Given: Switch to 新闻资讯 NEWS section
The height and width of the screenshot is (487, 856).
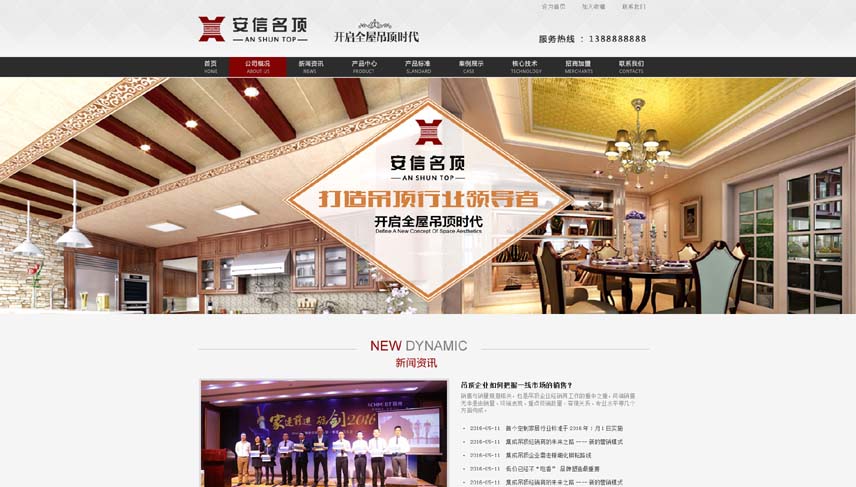Looking at the screenshot, I should click(x=310, y=66).
